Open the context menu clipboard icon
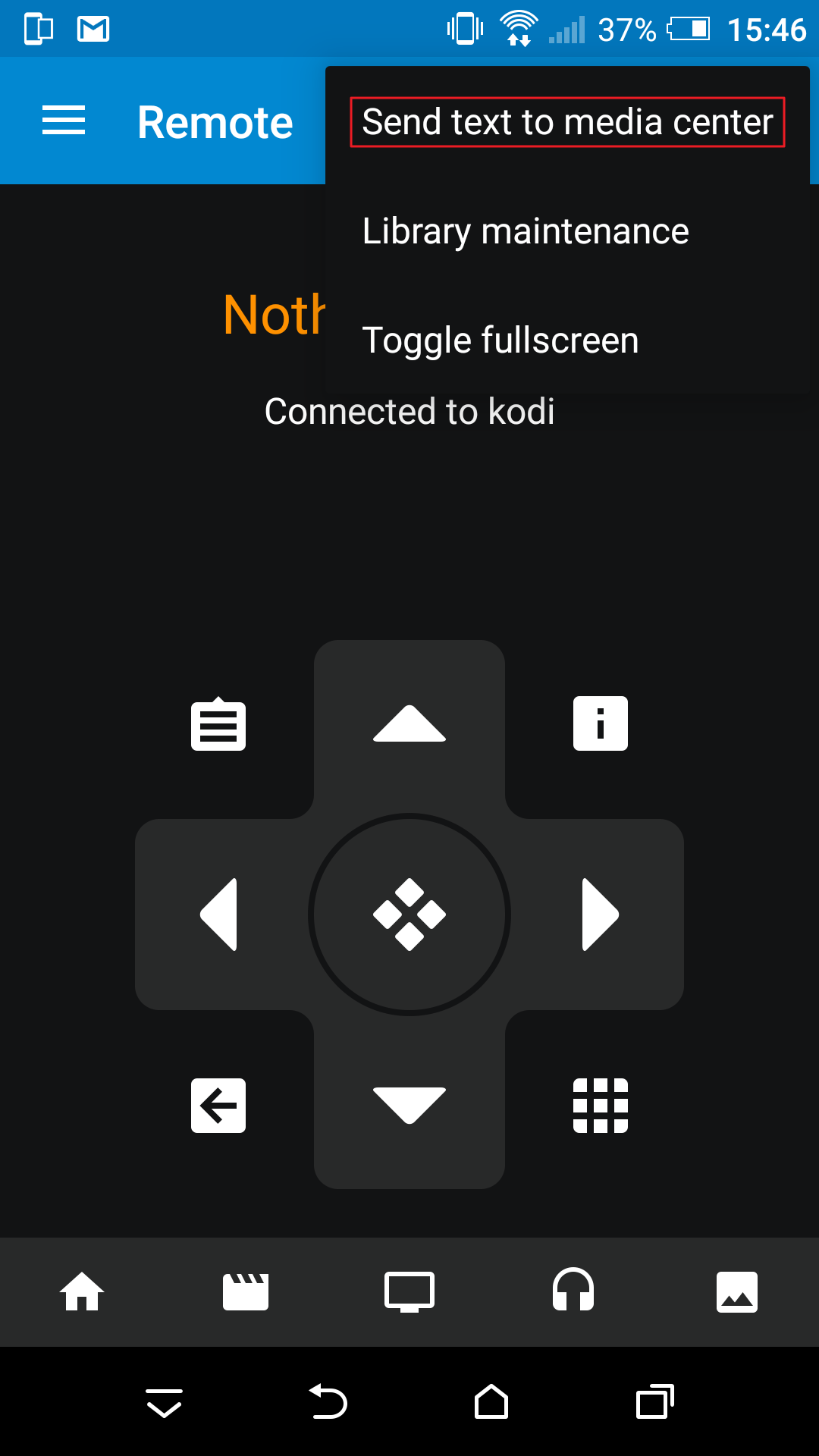Image resolution: width=819 pixels, height=1456 pixels. coord(218,723)
